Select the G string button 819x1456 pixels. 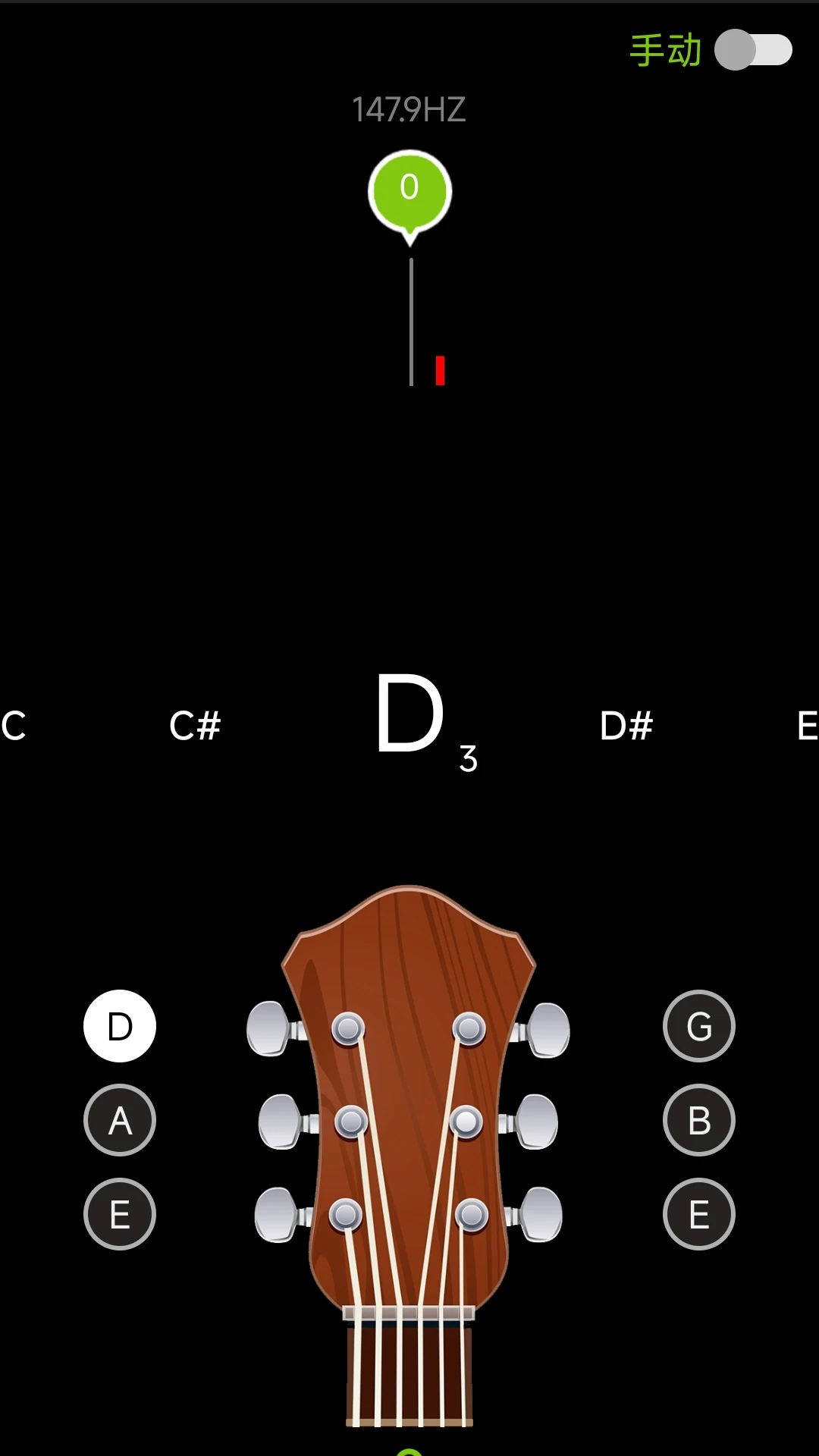tap(698, 1026)
